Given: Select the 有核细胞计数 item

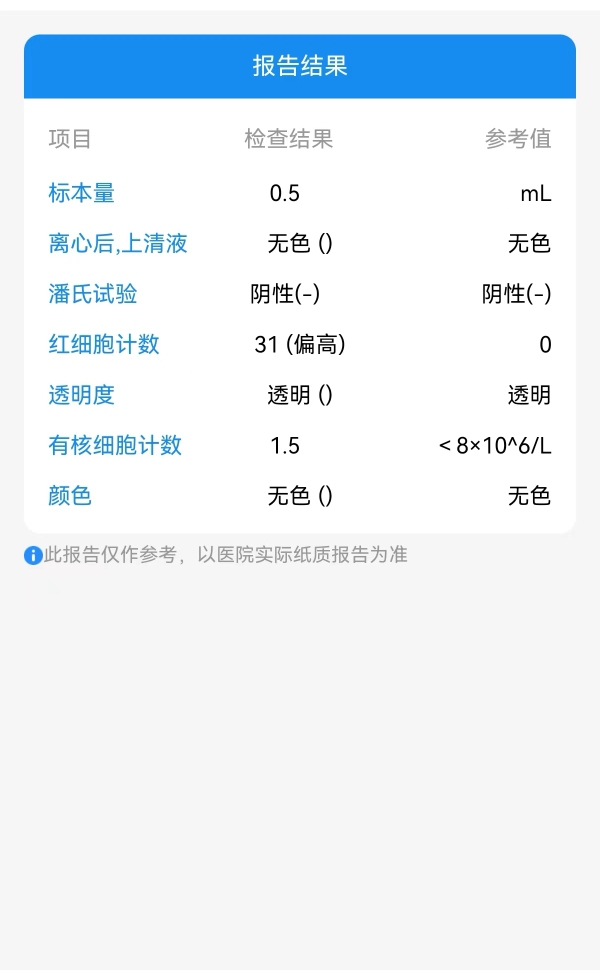Looking at the screenshot, I should [x=115, y=445].
